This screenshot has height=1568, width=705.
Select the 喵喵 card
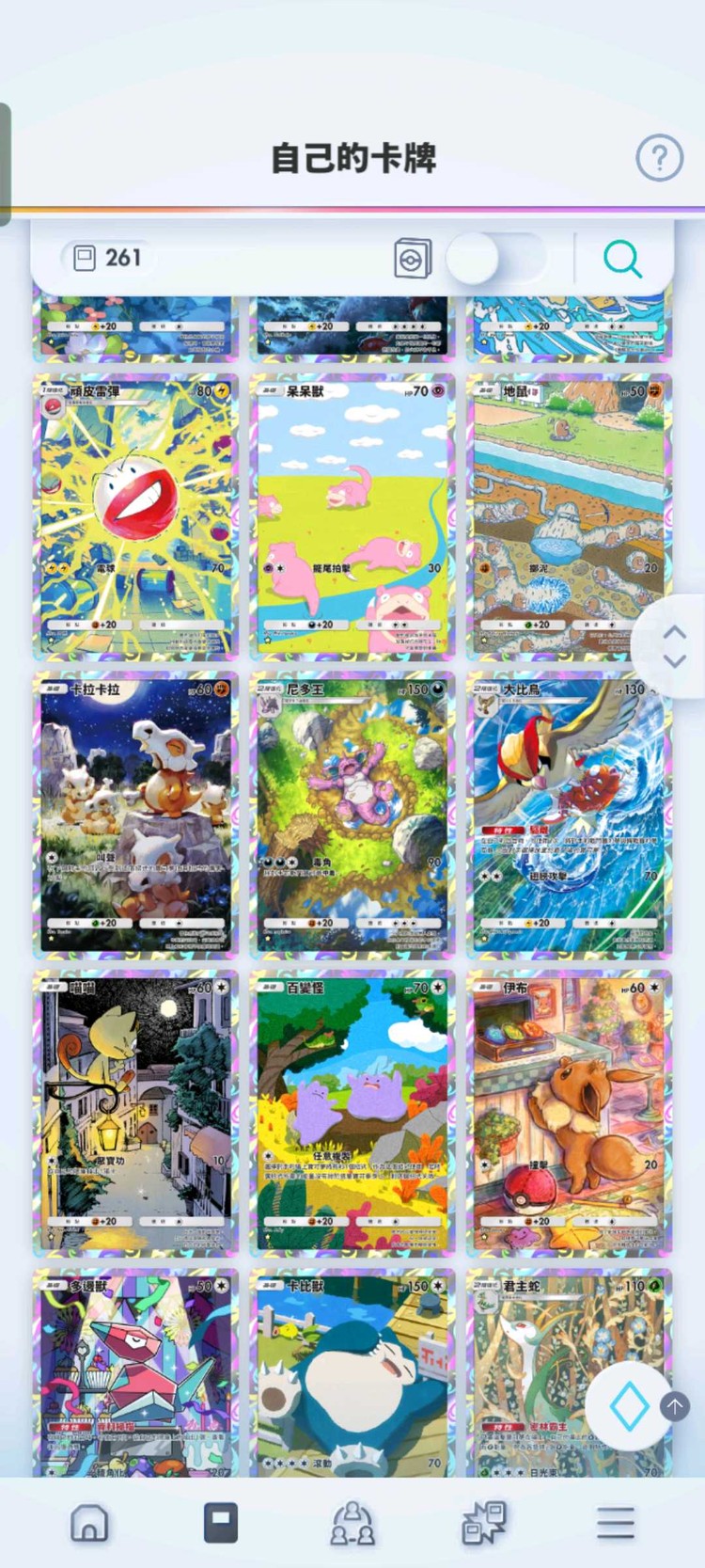tap(136, 1113)
